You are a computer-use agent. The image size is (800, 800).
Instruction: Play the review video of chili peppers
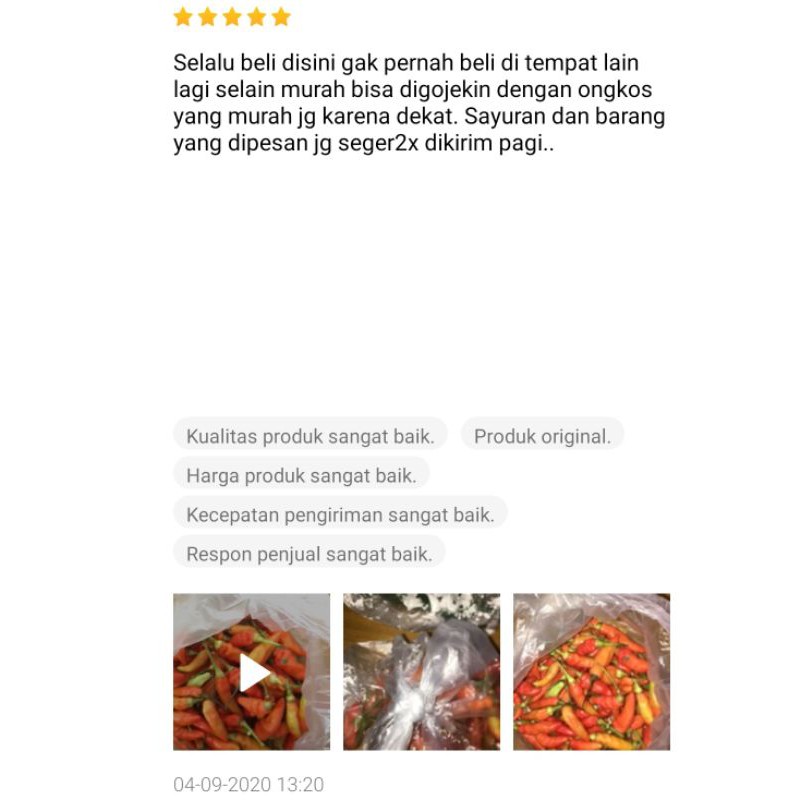pos(252,672)
